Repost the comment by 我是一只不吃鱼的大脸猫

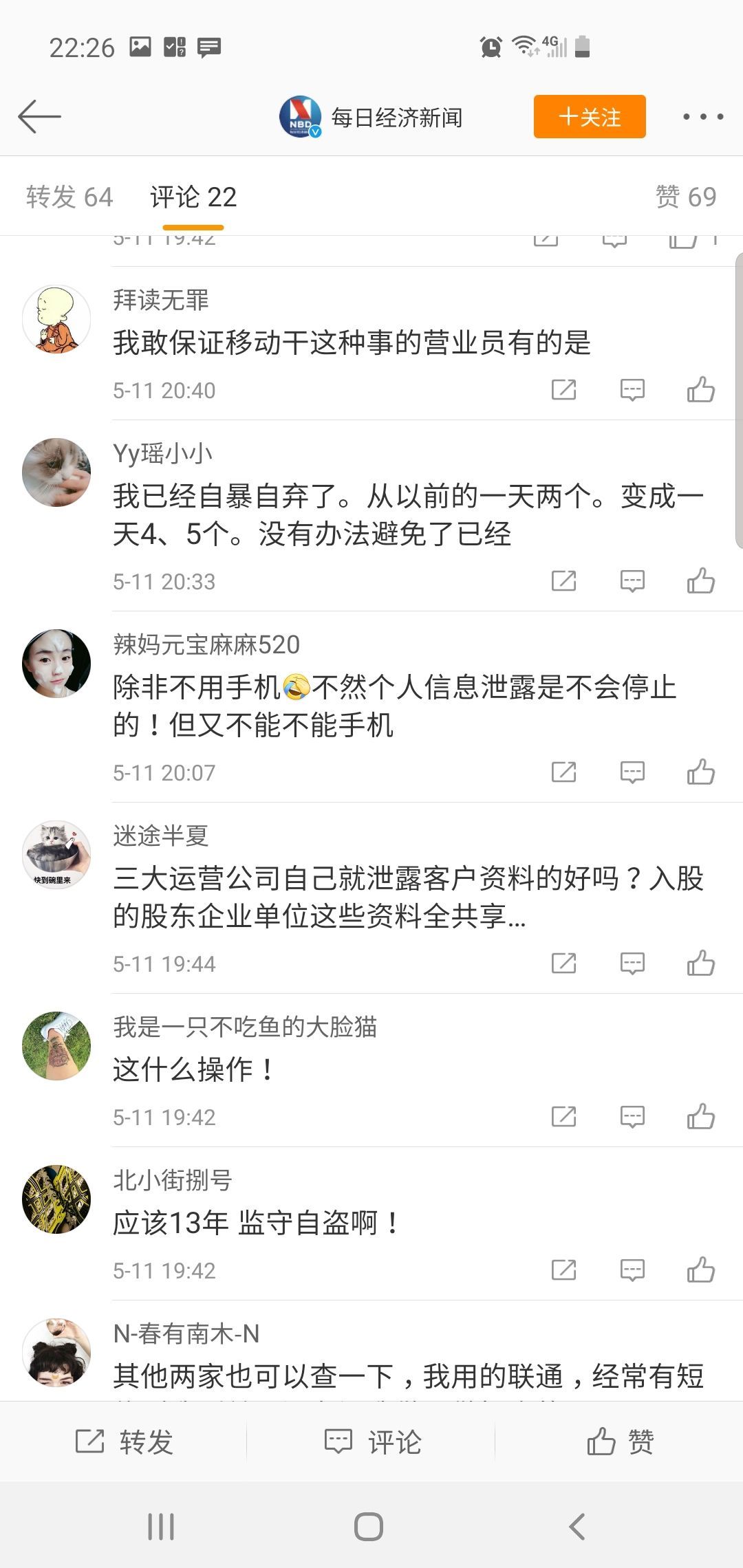(x=563, y=1117)
